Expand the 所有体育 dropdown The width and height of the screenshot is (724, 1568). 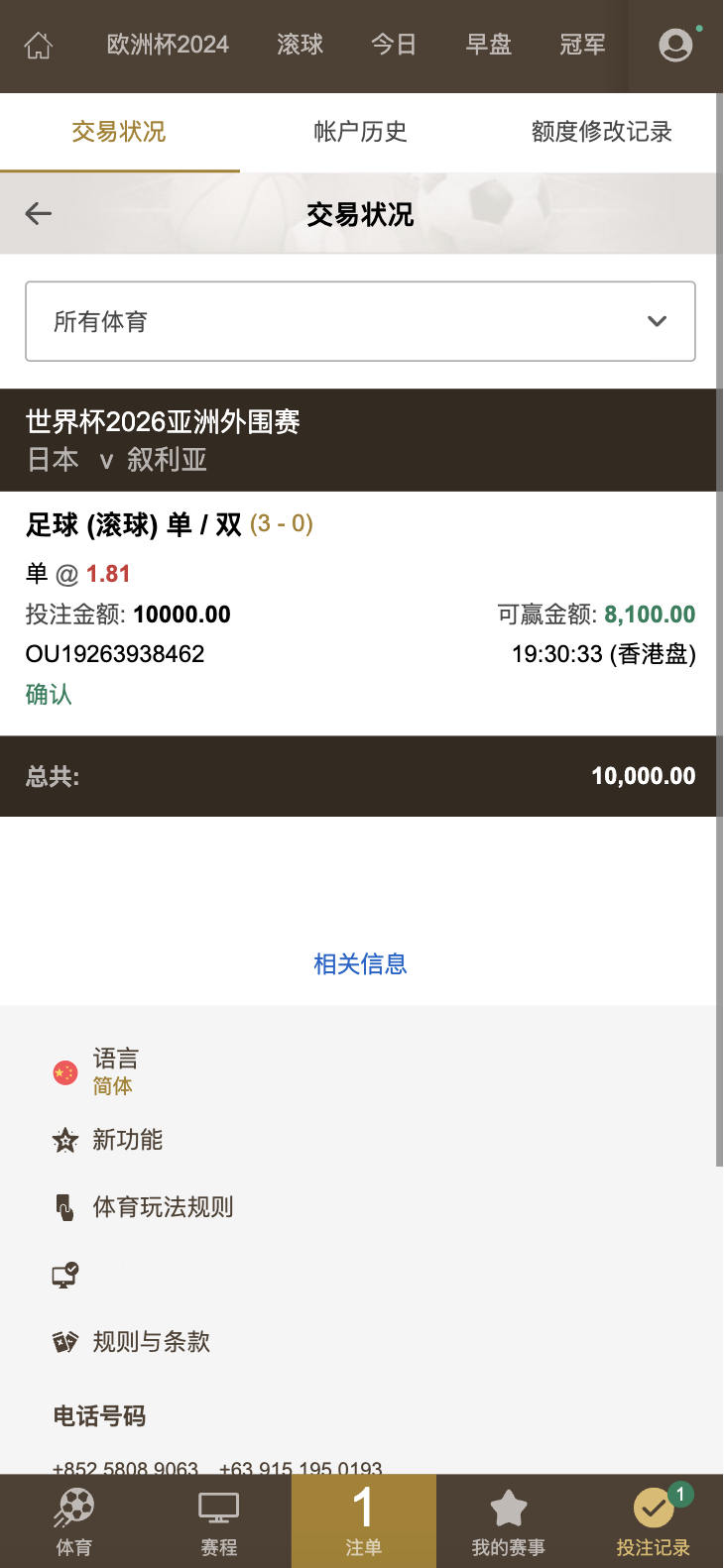pyautogui.click(x=360, y=321)
